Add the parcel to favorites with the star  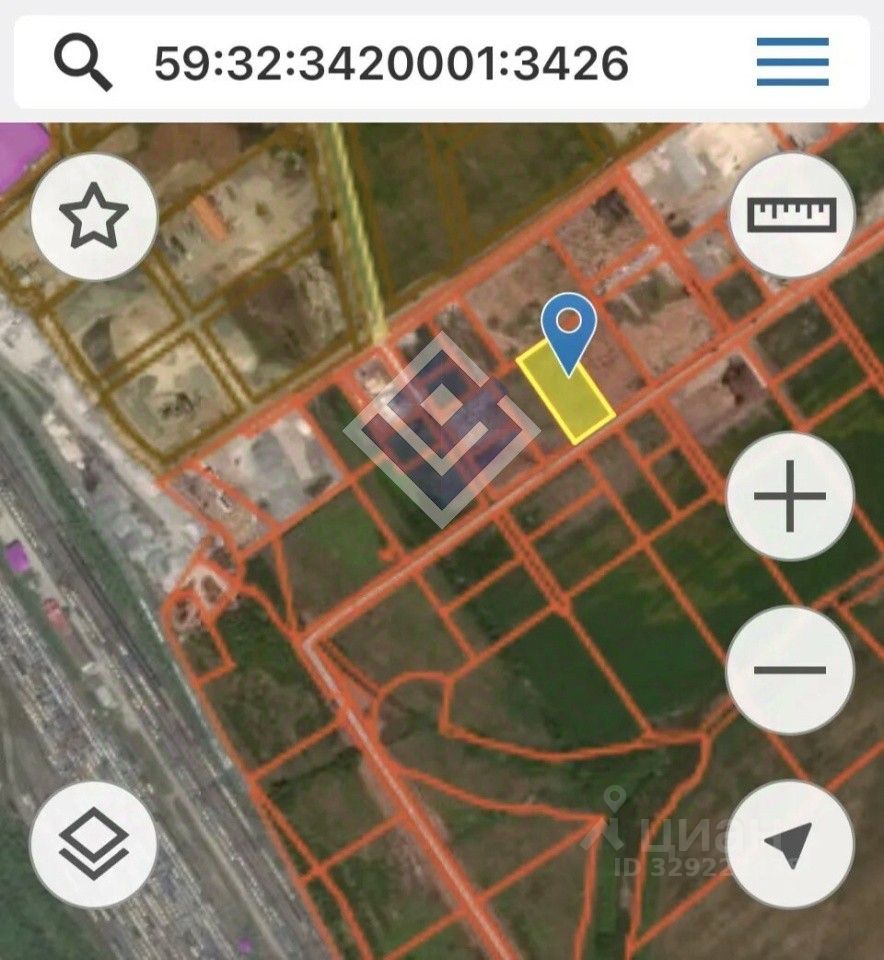tap(94, 217)
